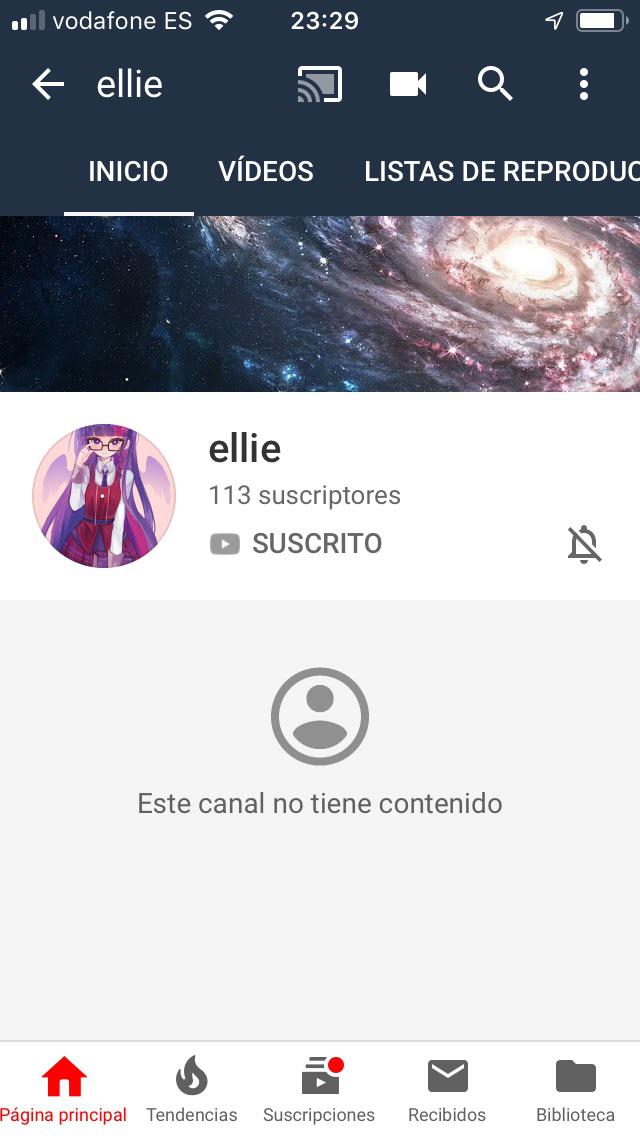This screenshot has width=640, height=1136.
Task: Open the Biblioteca tab
Action: (575, 1090)
